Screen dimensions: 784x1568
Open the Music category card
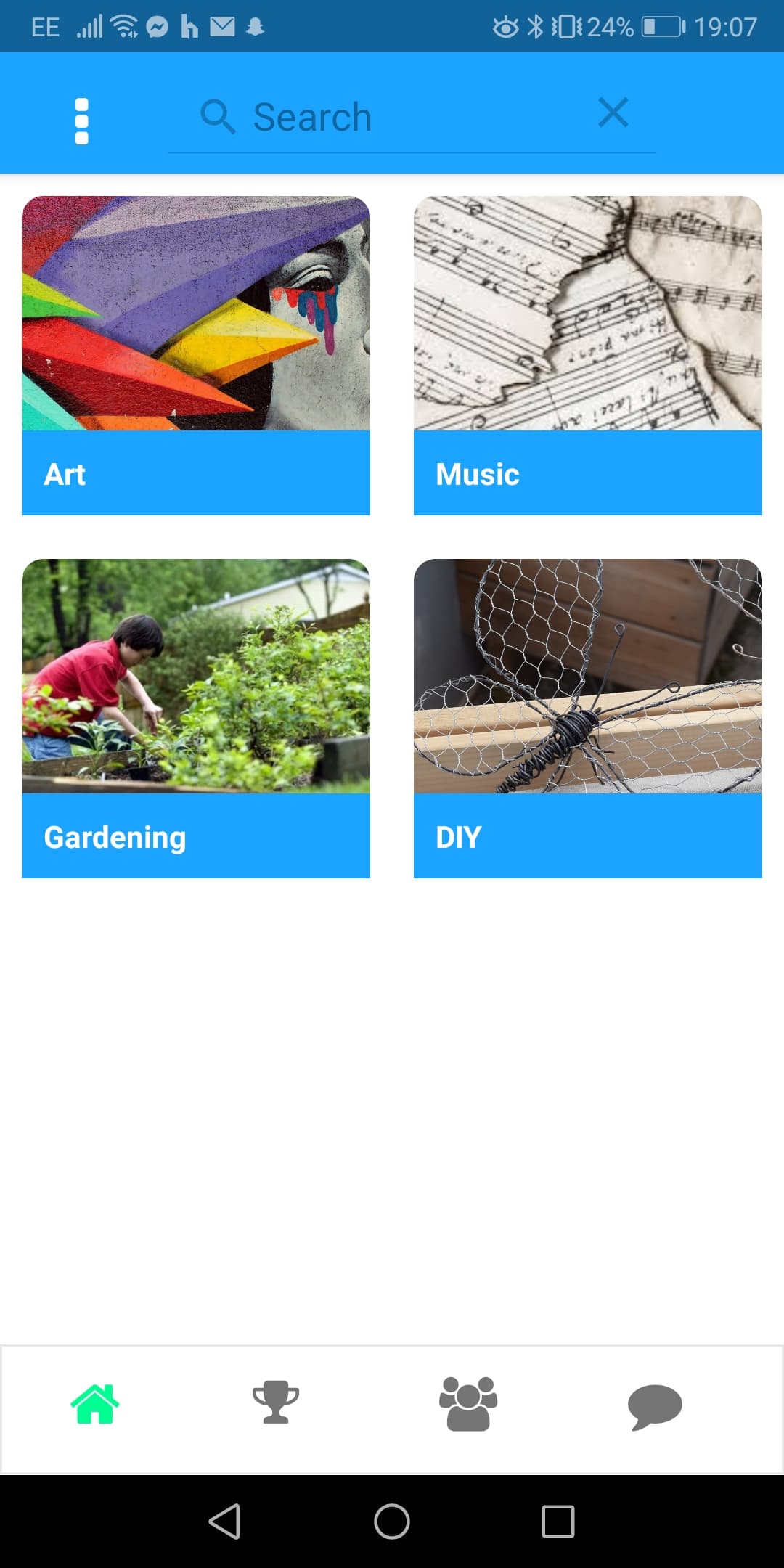pyautogui.click(x=588, y=356)
